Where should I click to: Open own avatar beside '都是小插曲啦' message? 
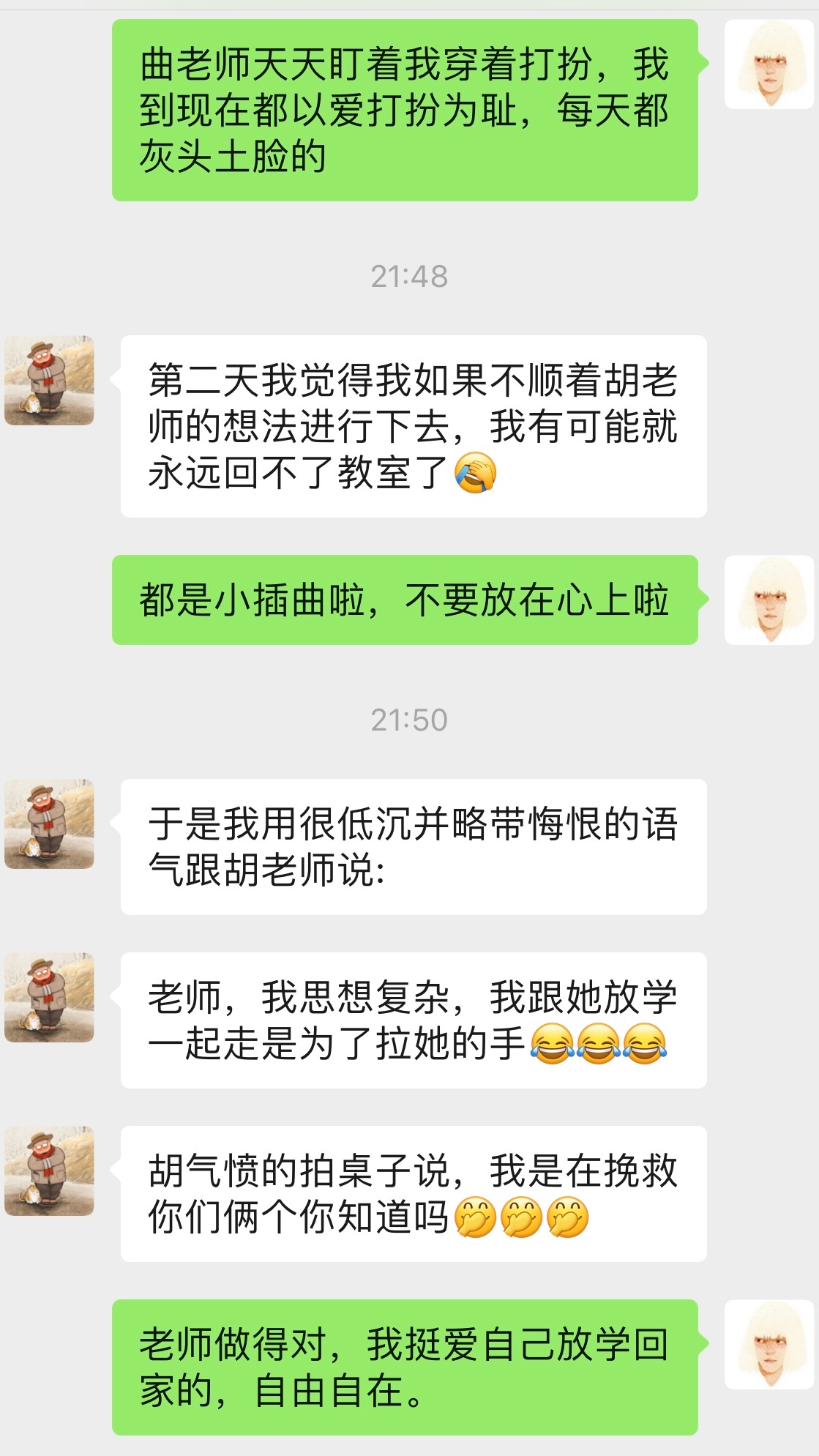pos(769,600)
